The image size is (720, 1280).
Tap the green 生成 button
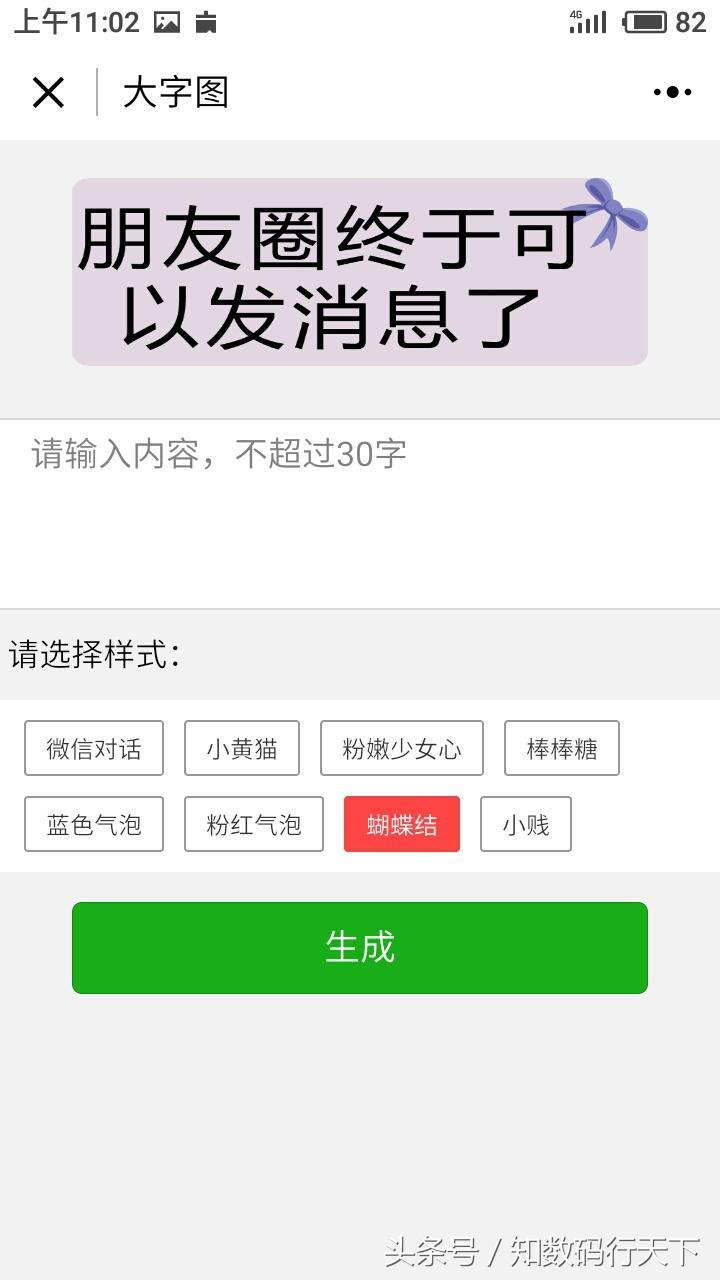pos(360,948)
